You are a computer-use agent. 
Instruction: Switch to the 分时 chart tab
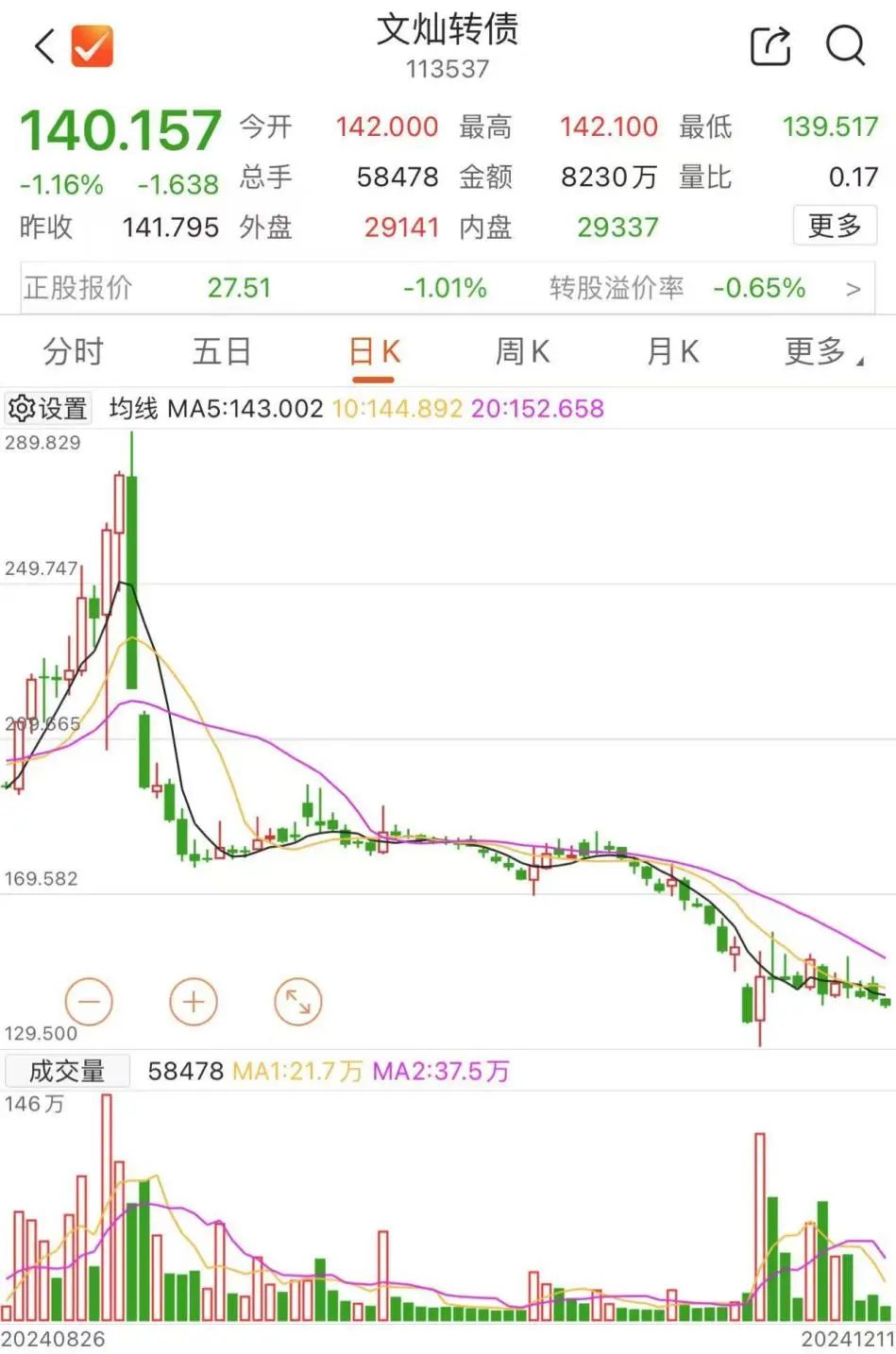73,352
